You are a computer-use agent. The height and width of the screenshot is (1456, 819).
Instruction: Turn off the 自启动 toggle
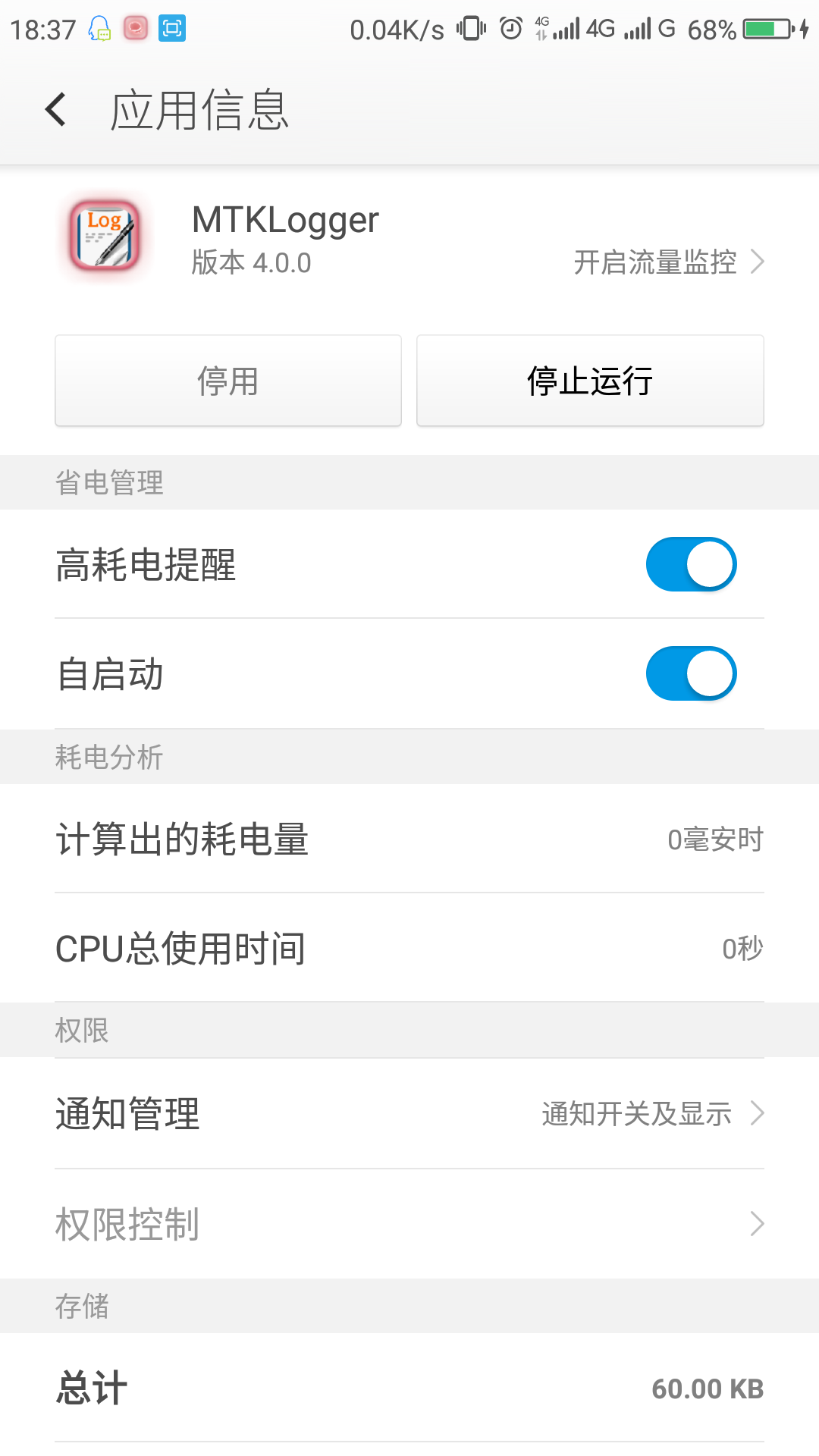[x=690, y=673]
